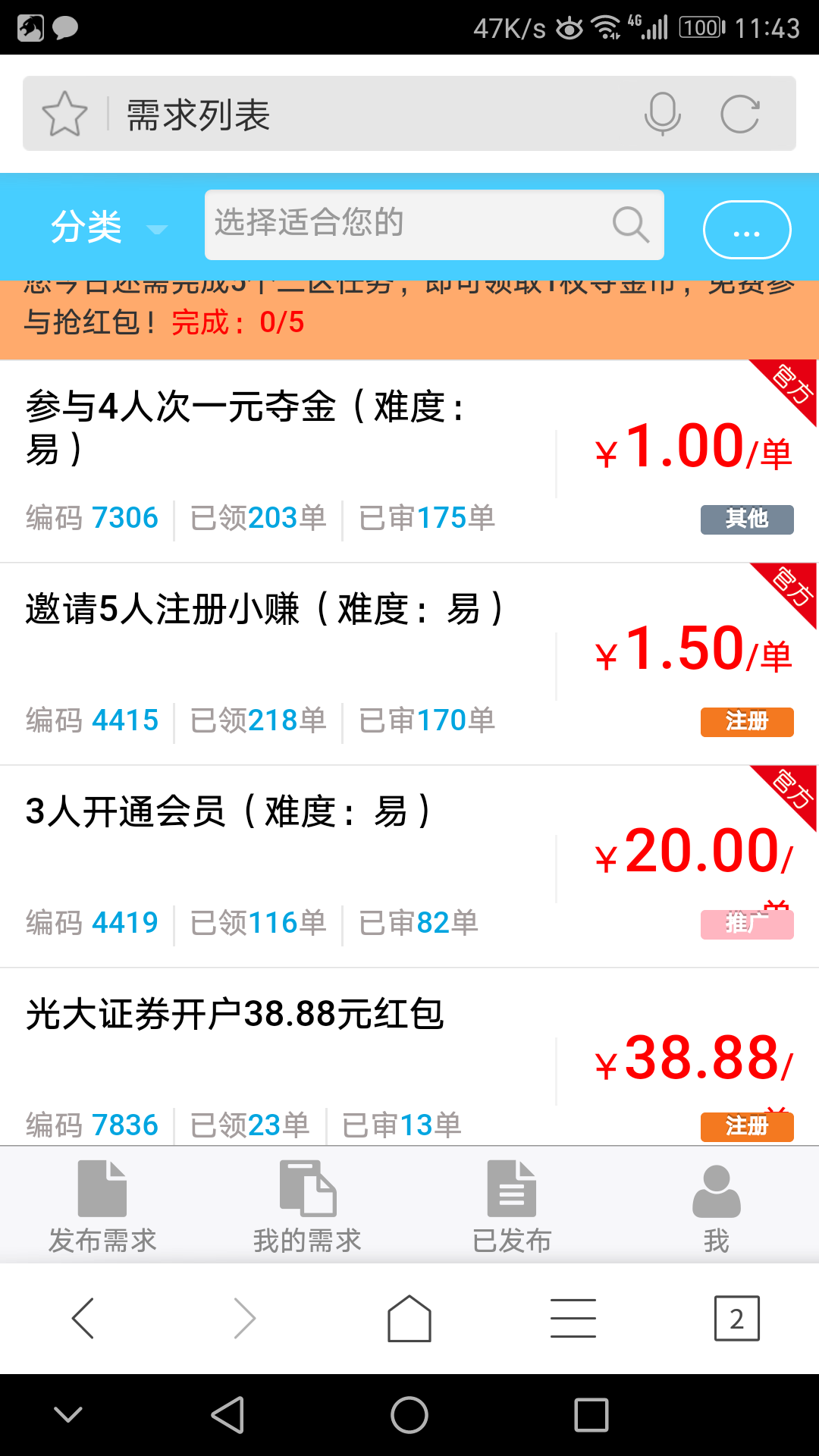Image resolution: width=819 pixels, height=1456 pixels.
Task: Click the forward navigation arrow
Action: click(x=244, y=1317)
